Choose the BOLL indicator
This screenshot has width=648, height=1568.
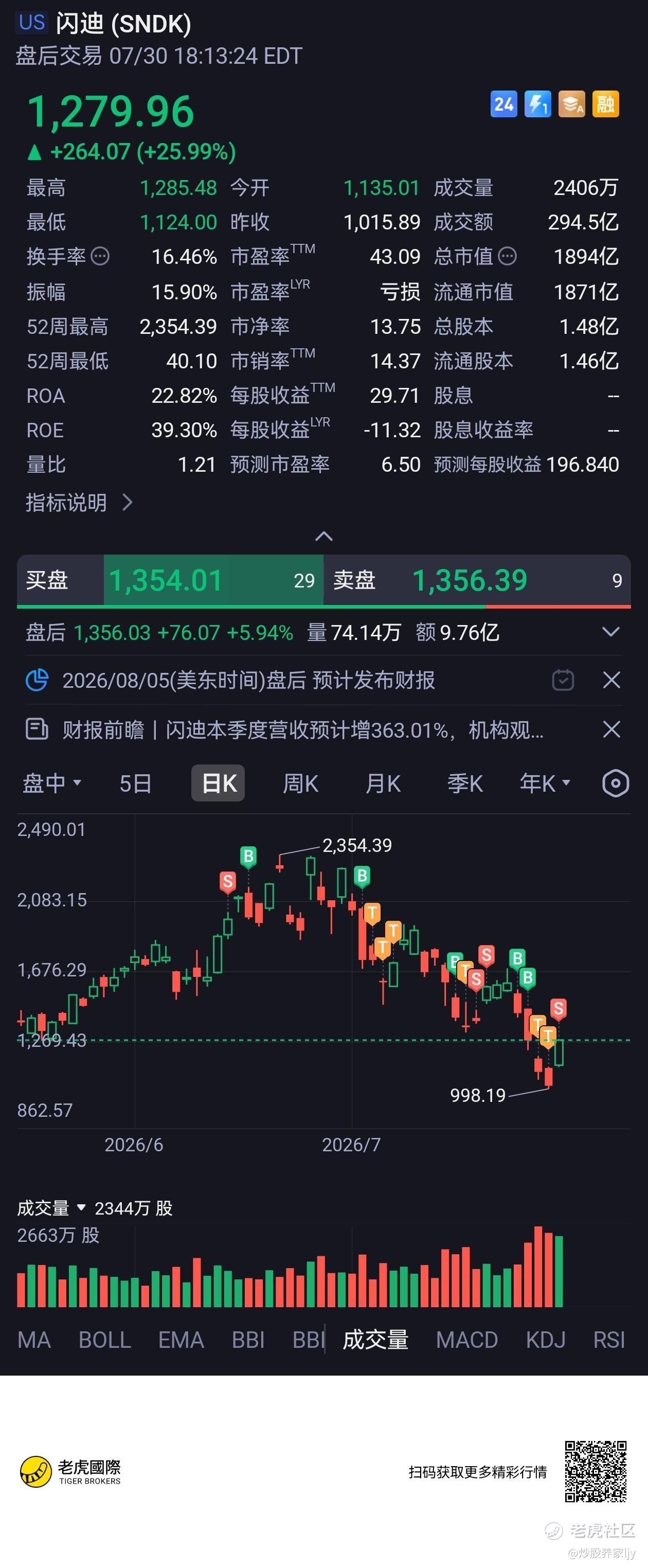(x=104, y=1340)
